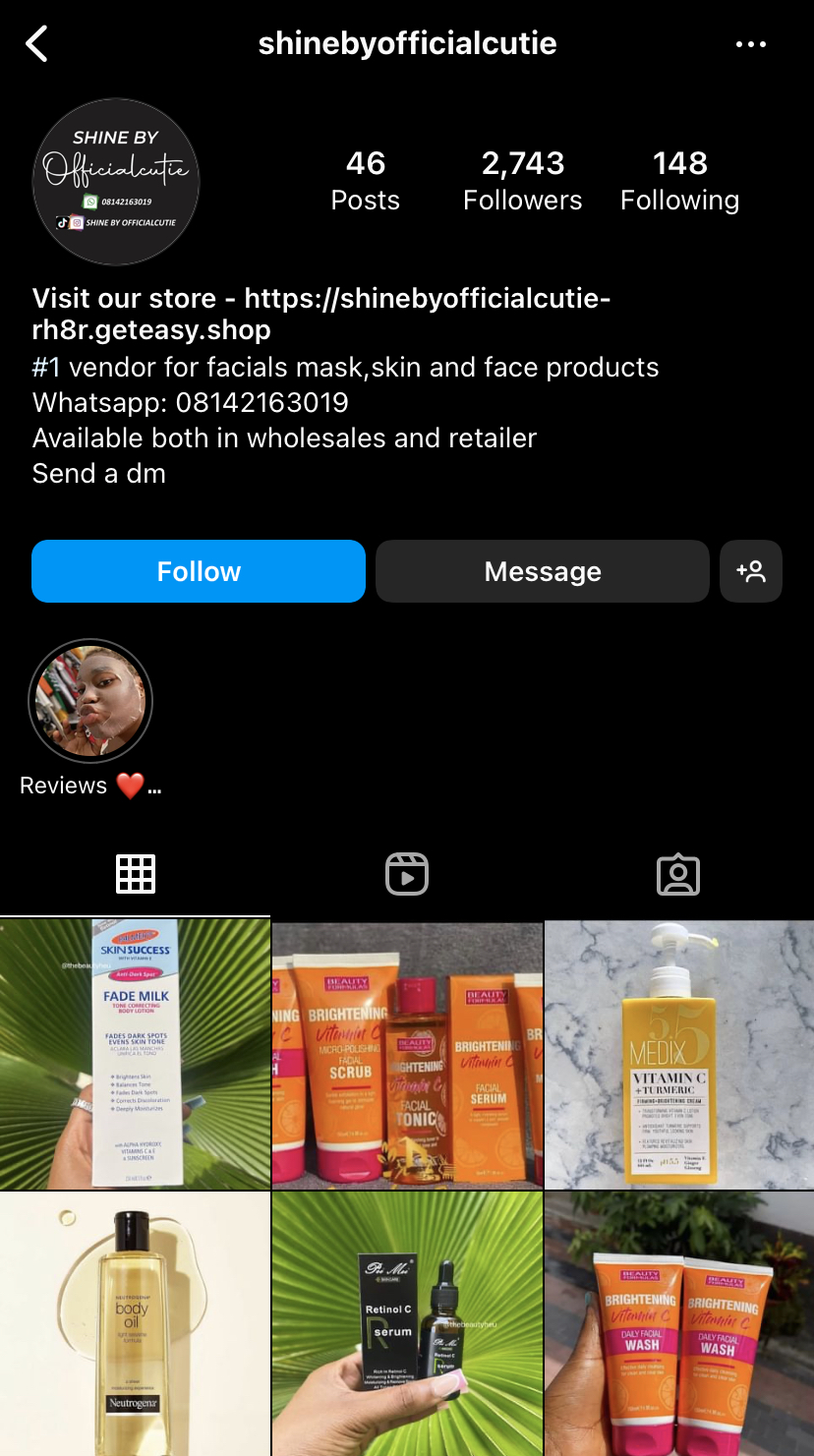Show suggested accounts with add-person button

coord(751,571)
